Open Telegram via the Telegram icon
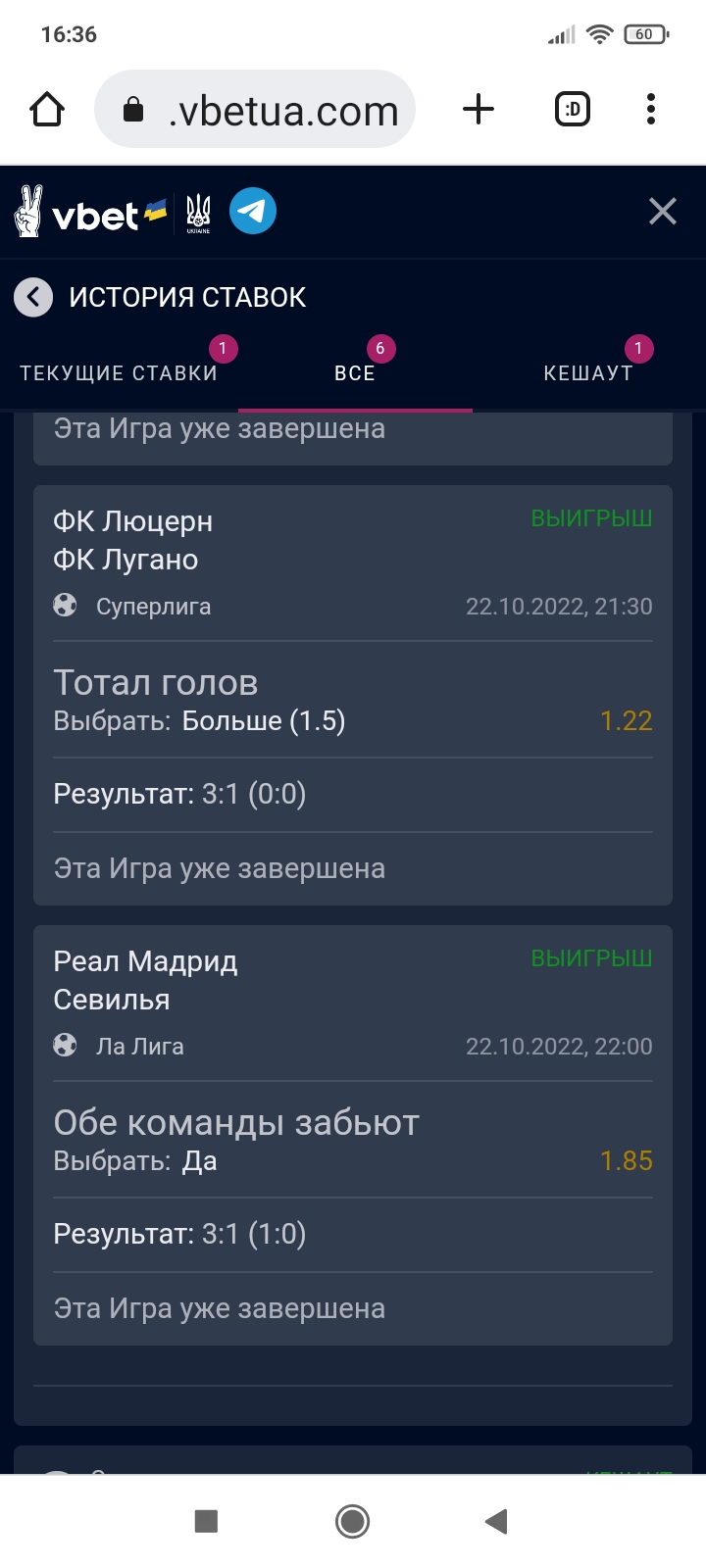The width and height of the screenshot is (706, 1568). (x=253, y=210)
